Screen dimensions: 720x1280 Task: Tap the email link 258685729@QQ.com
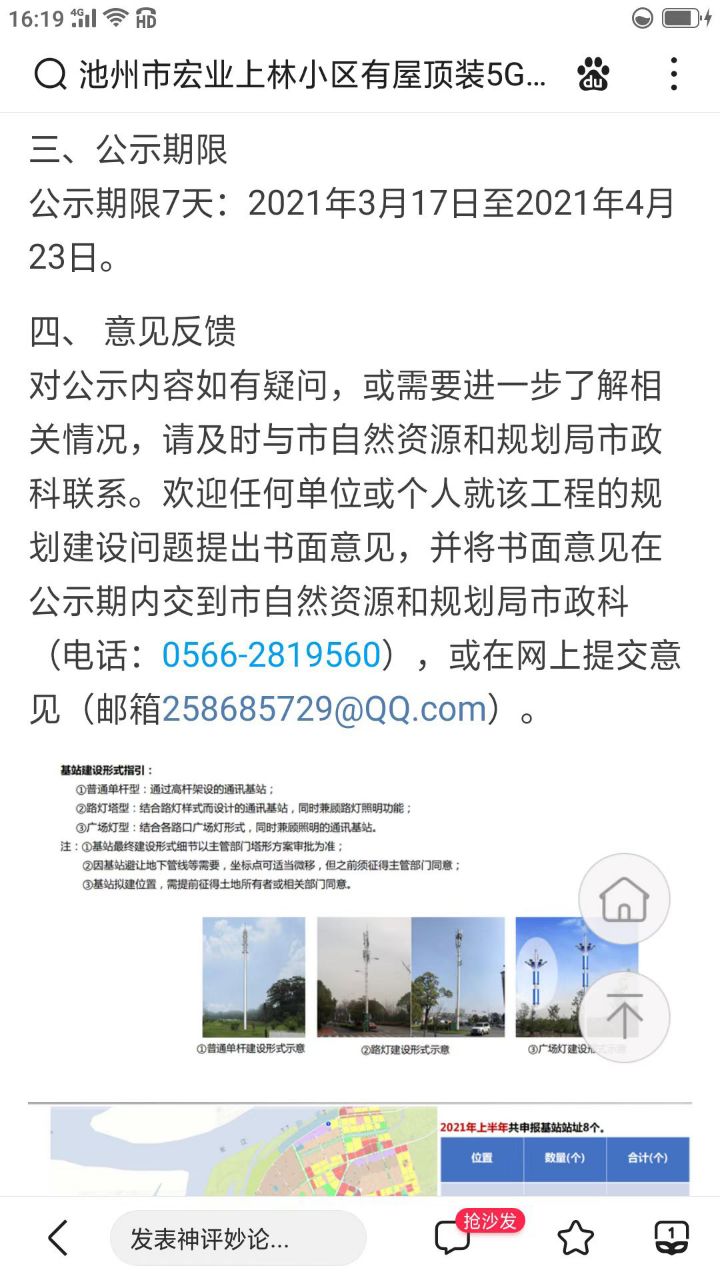324,709
